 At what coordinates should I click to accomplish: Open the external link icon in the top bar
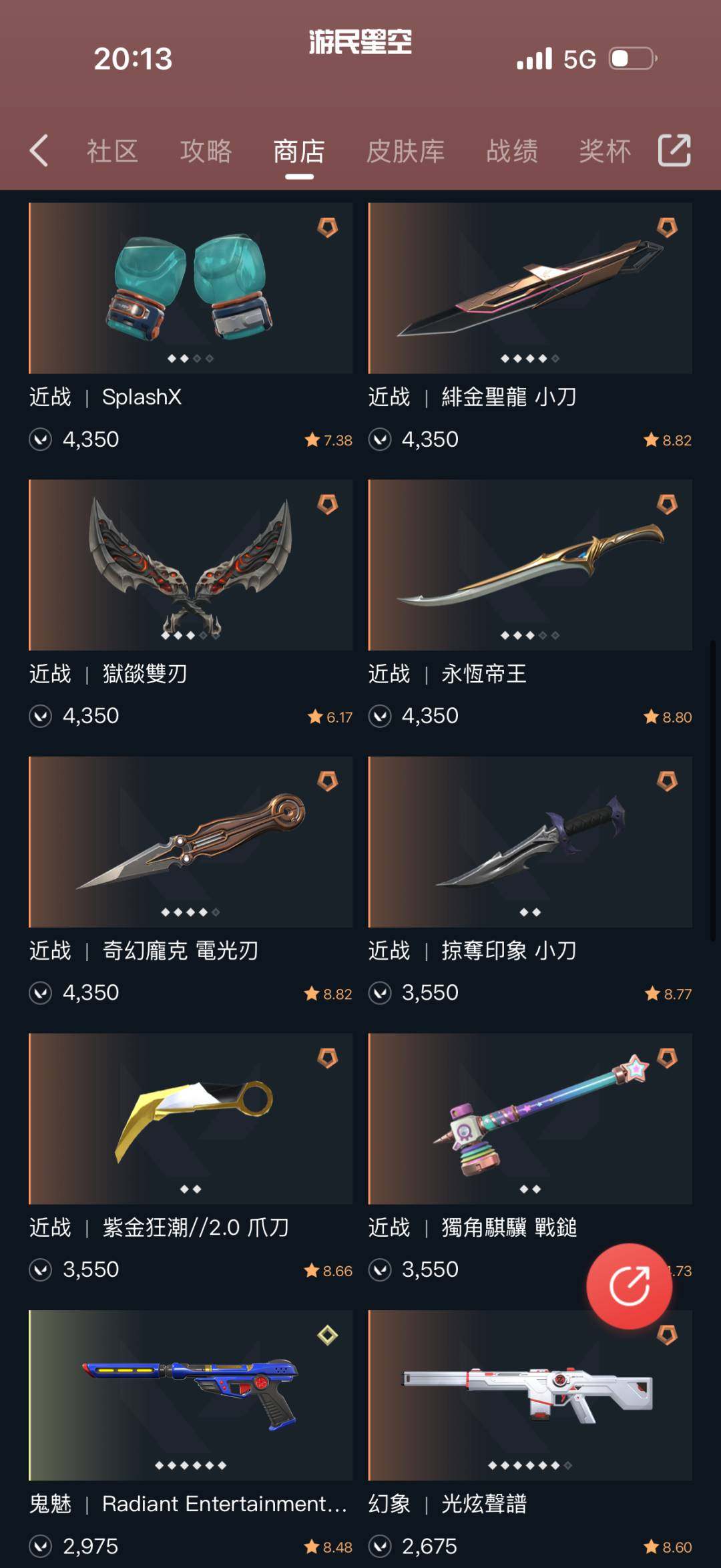click(674, 150)
